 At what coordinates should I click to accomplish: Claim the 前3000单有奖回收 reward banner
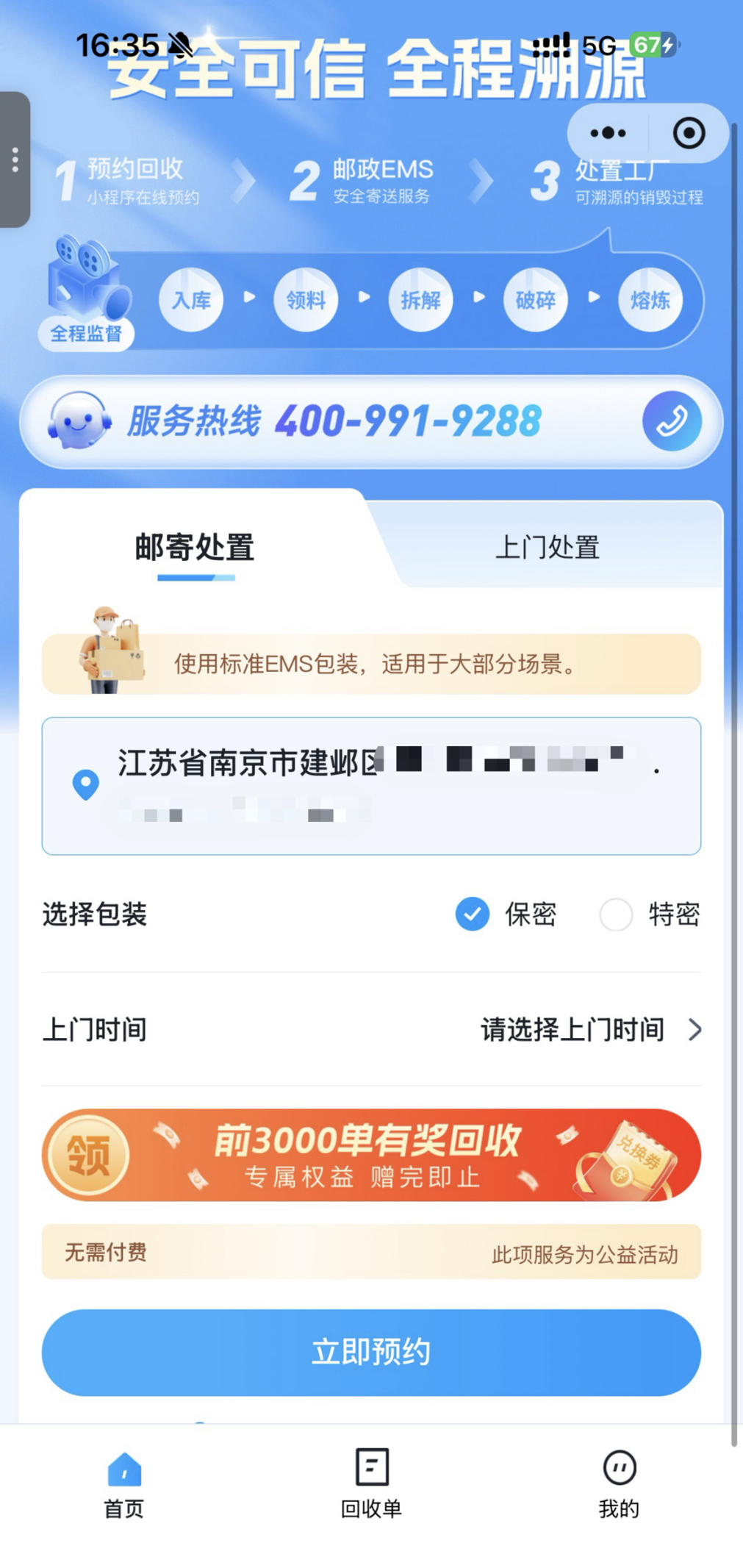coord(371,1155)
